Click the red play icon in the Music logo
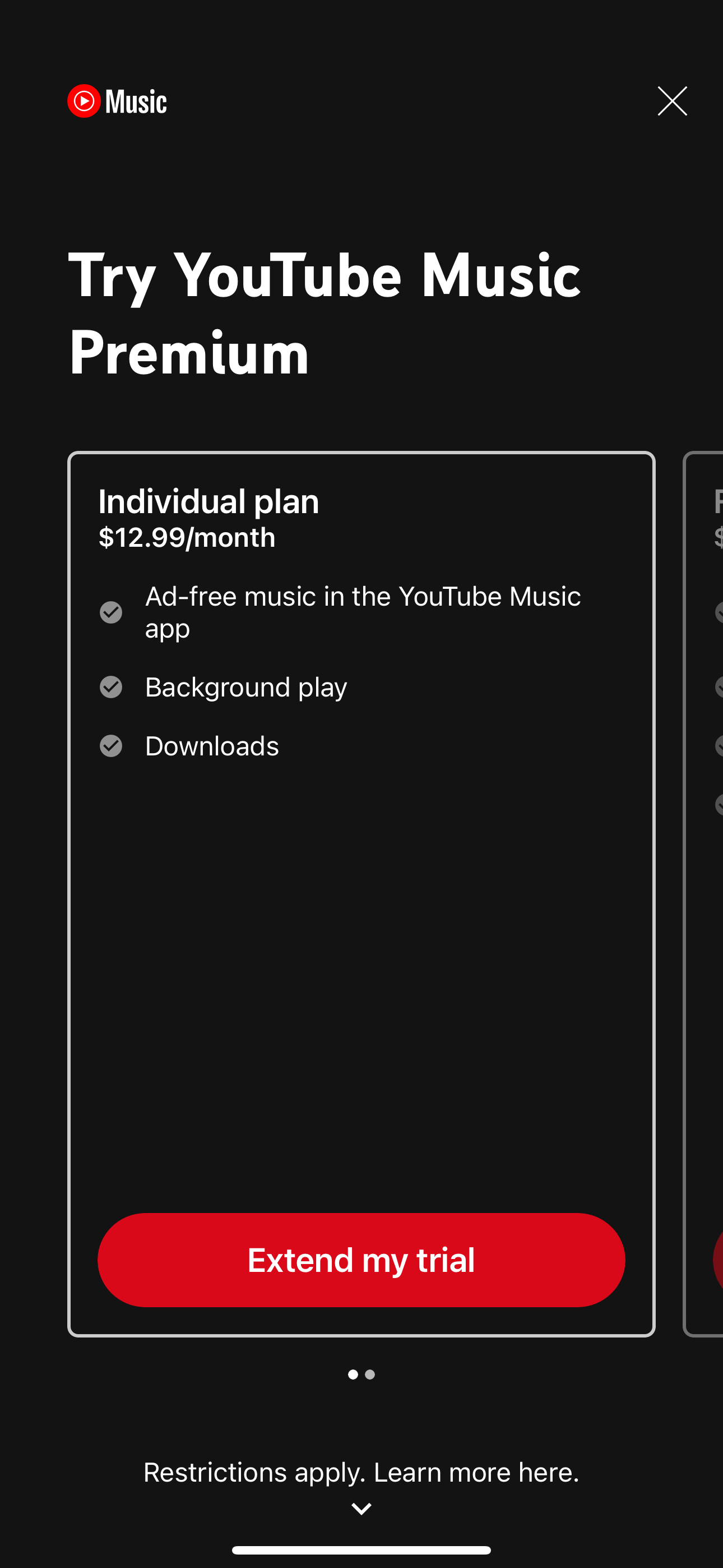Image resolution: width=723 pixels, height=1568 pixels. point(83,102)
